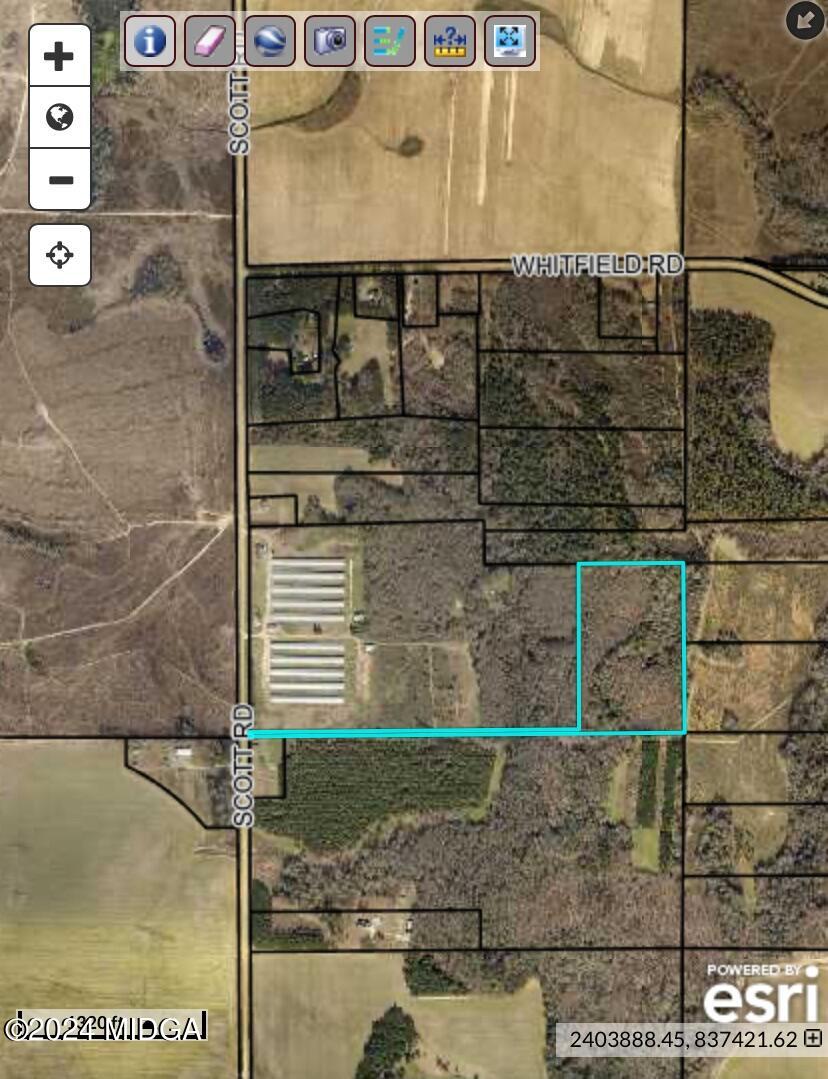
Task: Collapse the map with corner arrow
Action: click(x=805, y=21)
